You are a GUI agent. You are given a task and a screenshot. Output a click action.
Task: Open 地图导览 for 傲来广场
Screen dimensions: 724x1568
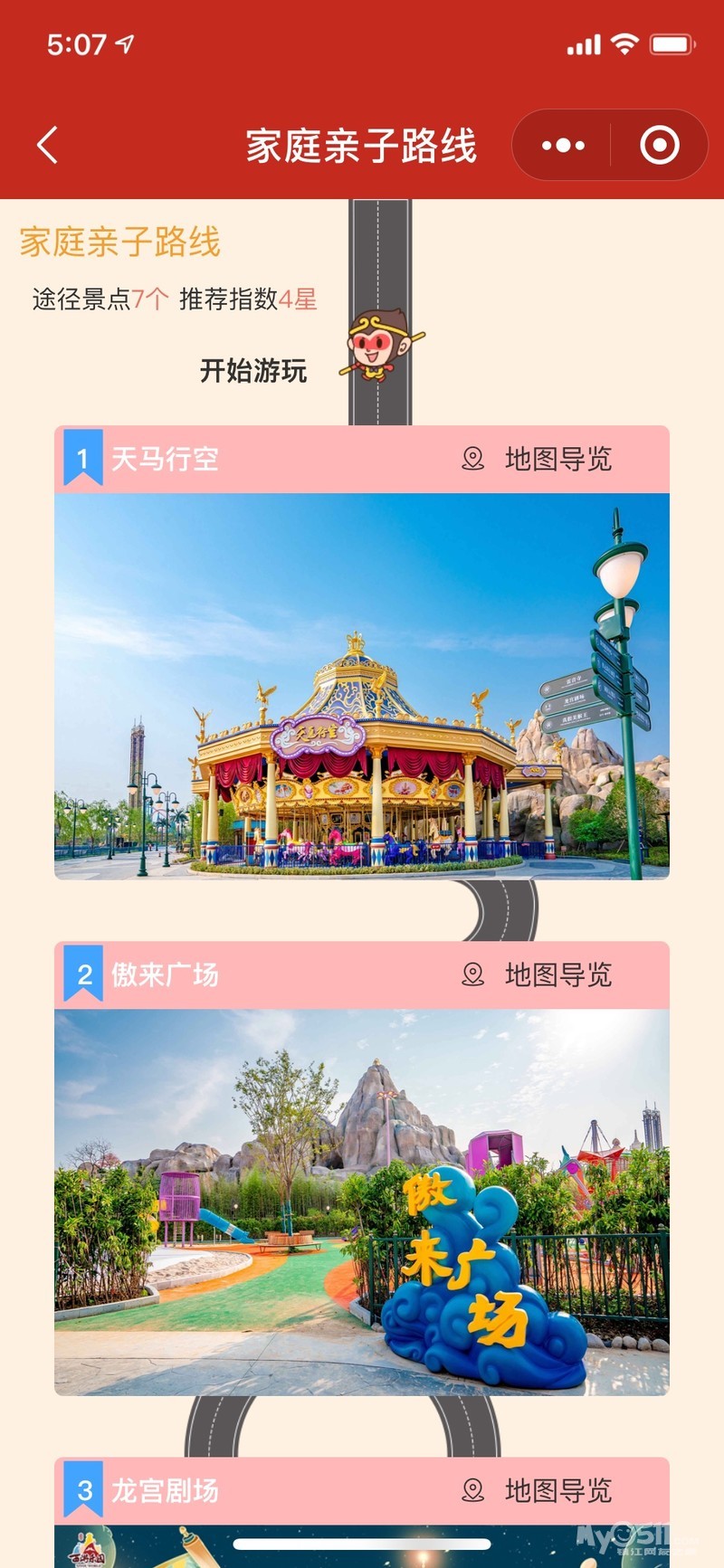click(x=538, y=975)
